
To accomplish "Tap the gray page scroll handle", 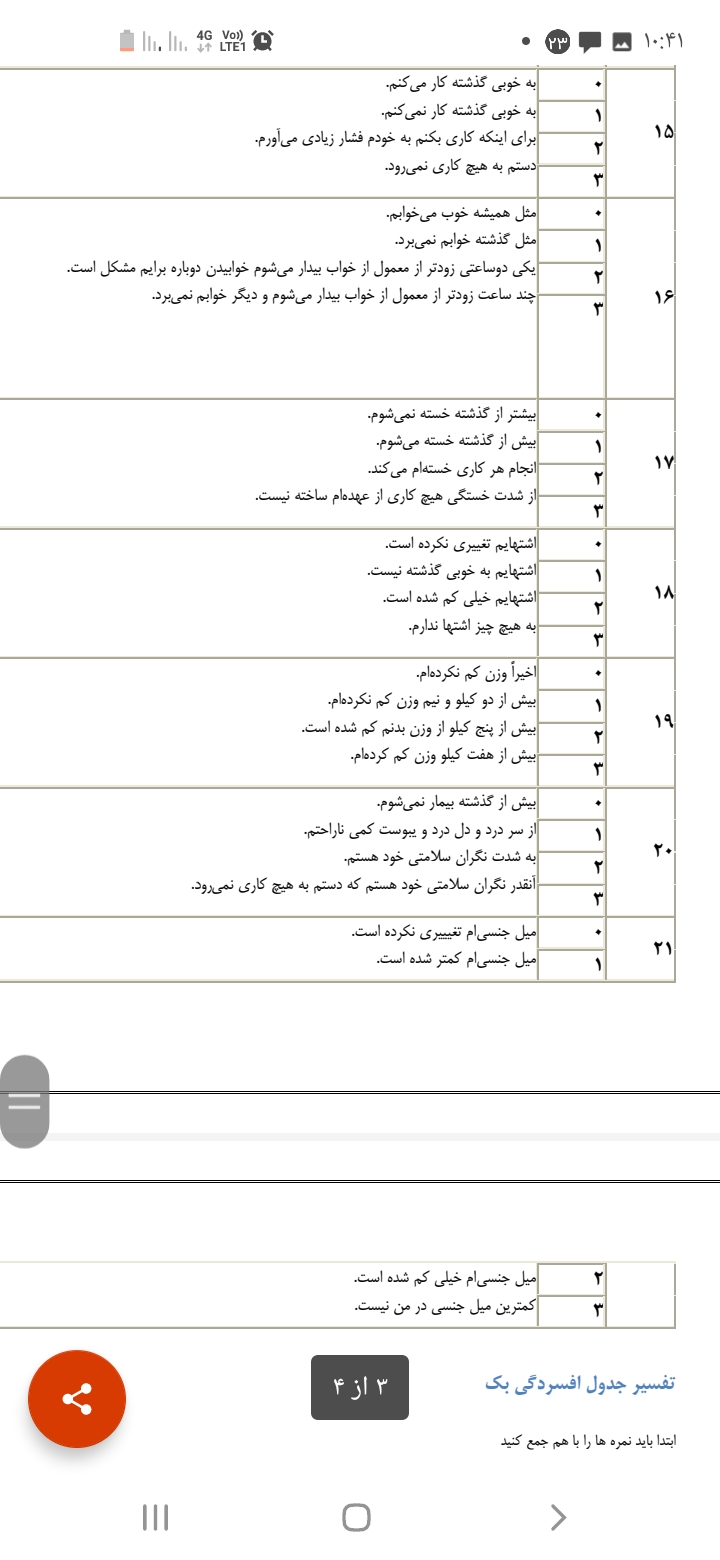I will coord(24,1102).
